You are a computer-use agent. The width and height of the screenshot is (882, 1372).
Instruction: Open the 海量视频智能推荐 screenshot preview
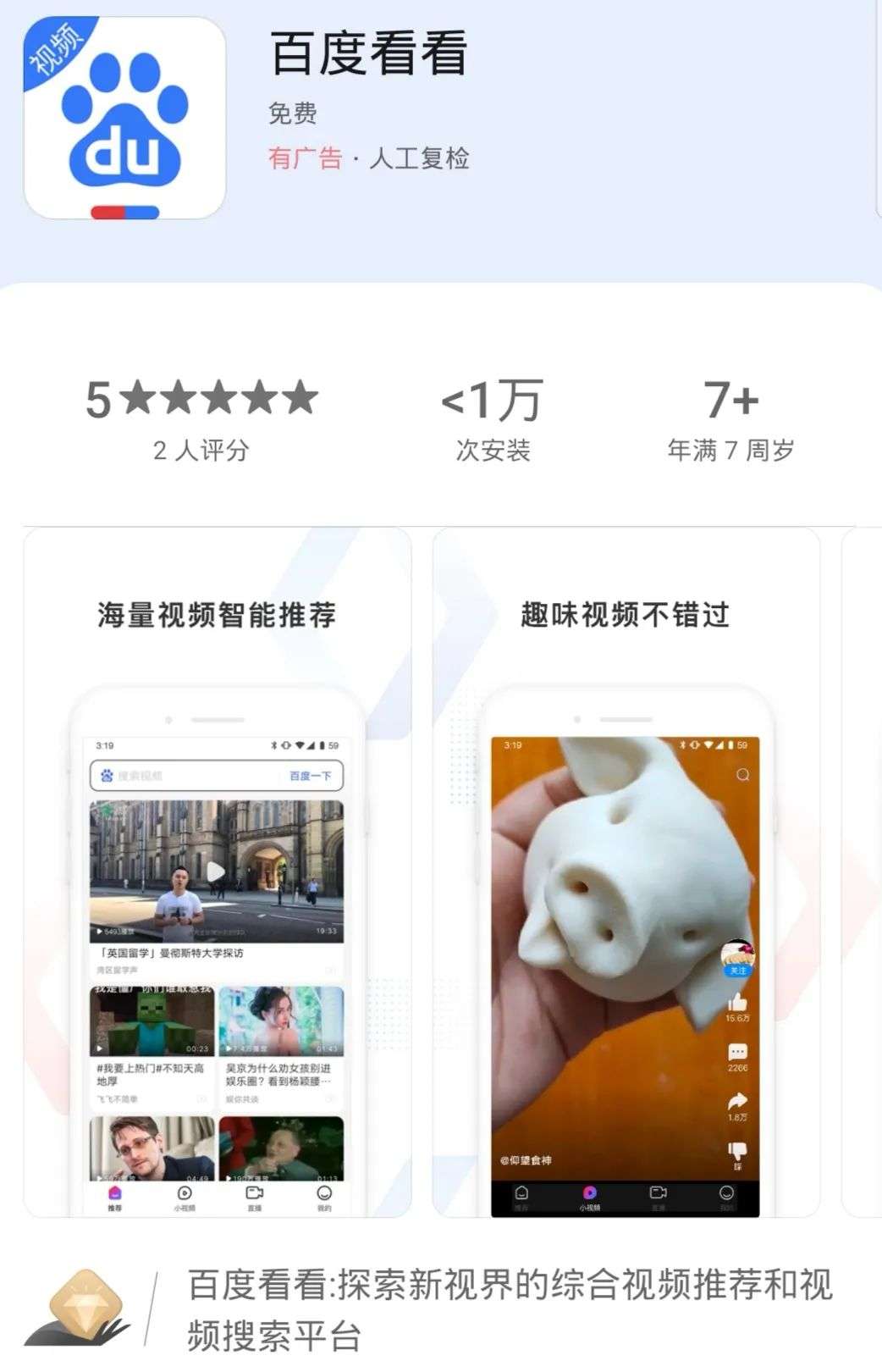218,872
